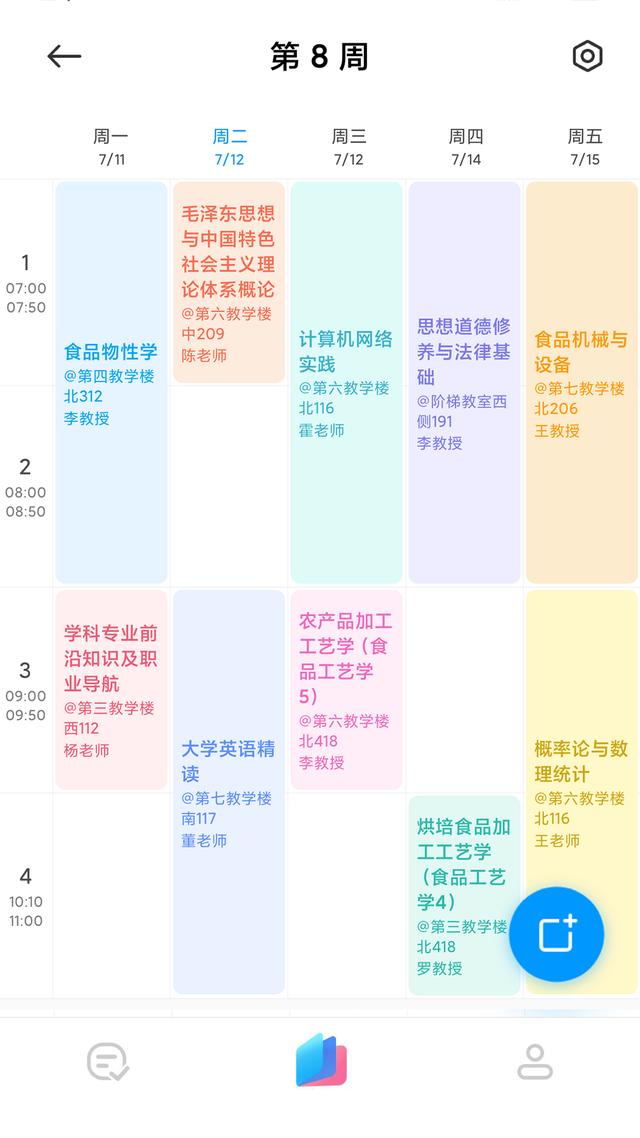640x1138 pixels.
Task: Open 农产品加工工艺学 course details
Action: click(346, 688)
